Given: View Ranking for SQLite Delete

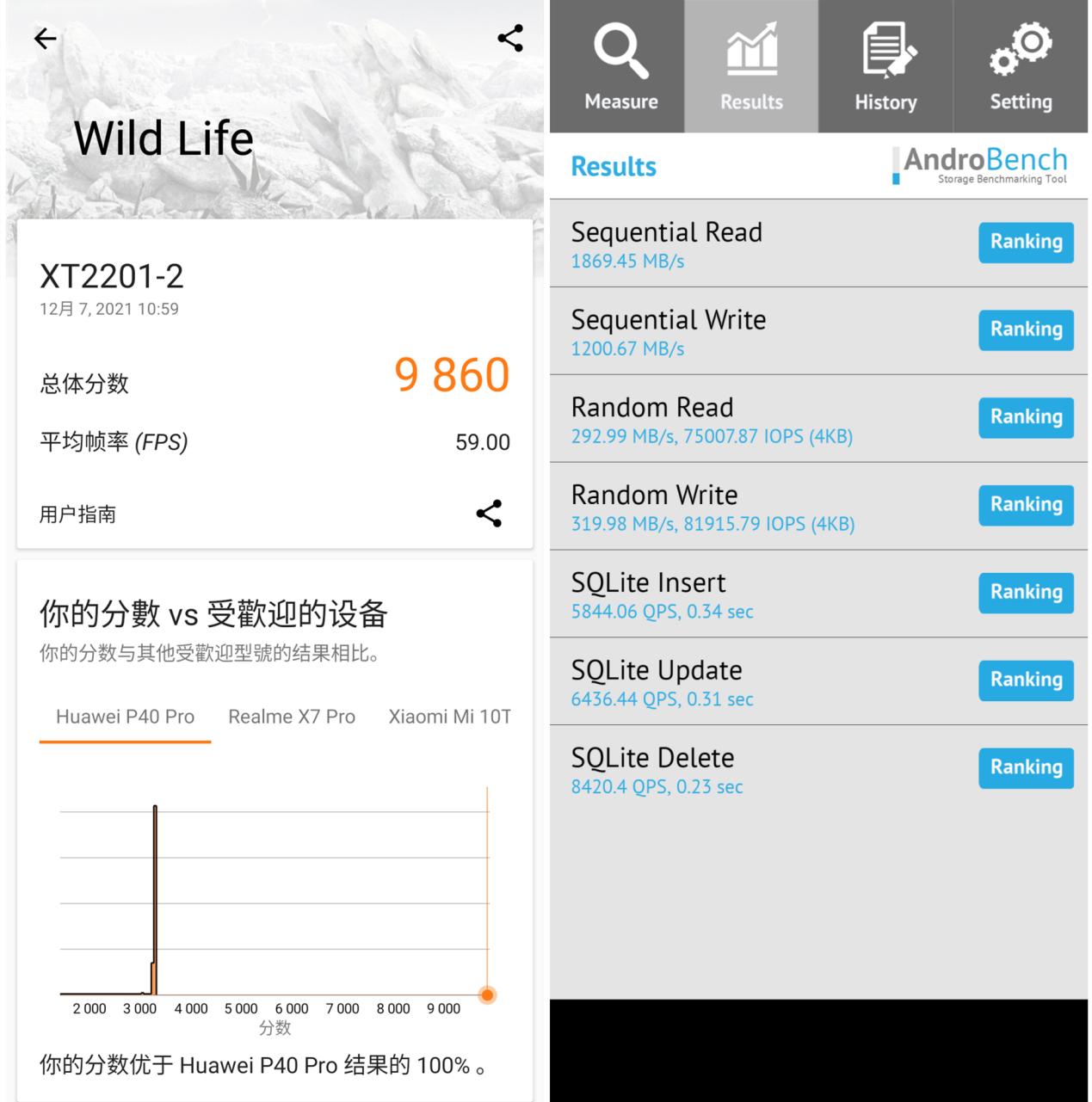Looking at the screenshot, I should pos(1026,767).
